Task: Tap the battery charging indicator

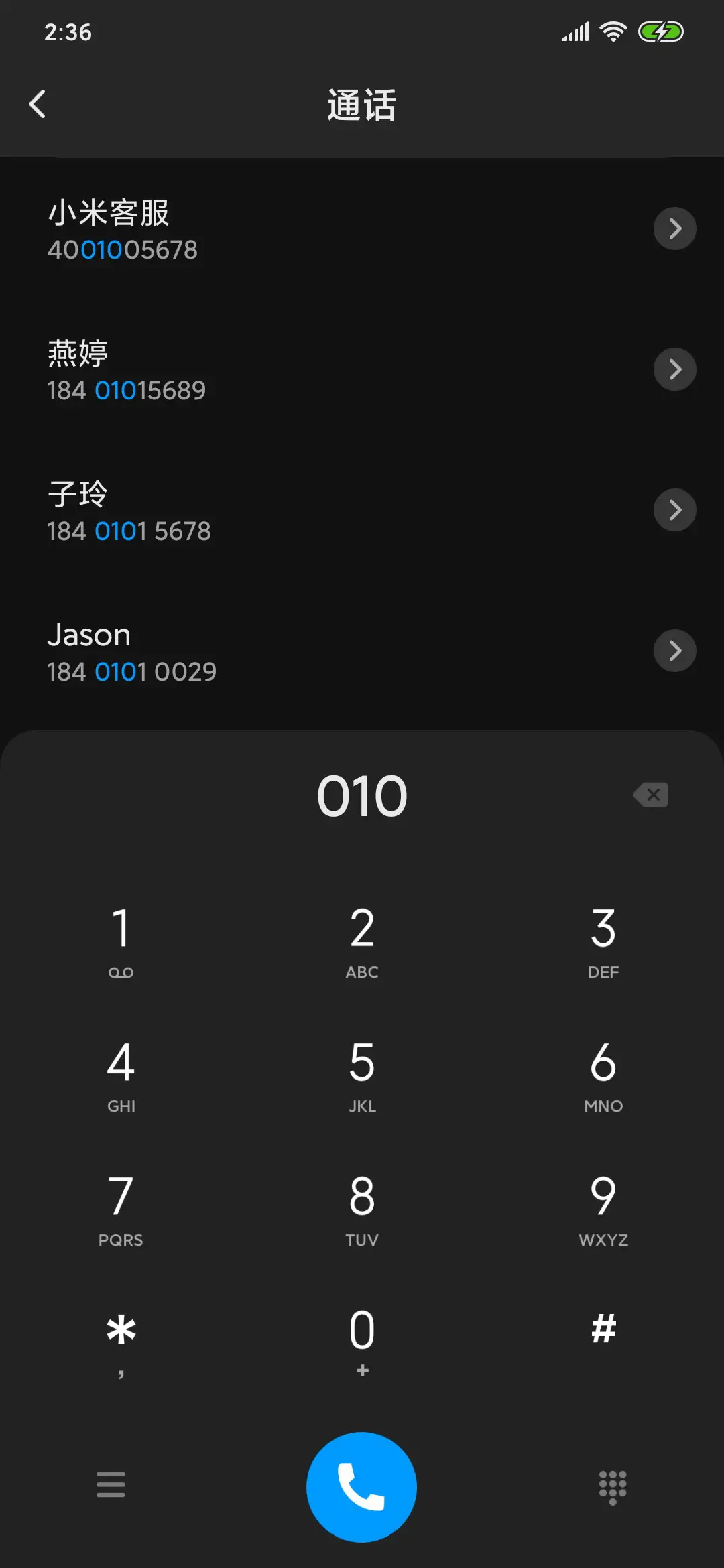Action: tap(662, 30)
